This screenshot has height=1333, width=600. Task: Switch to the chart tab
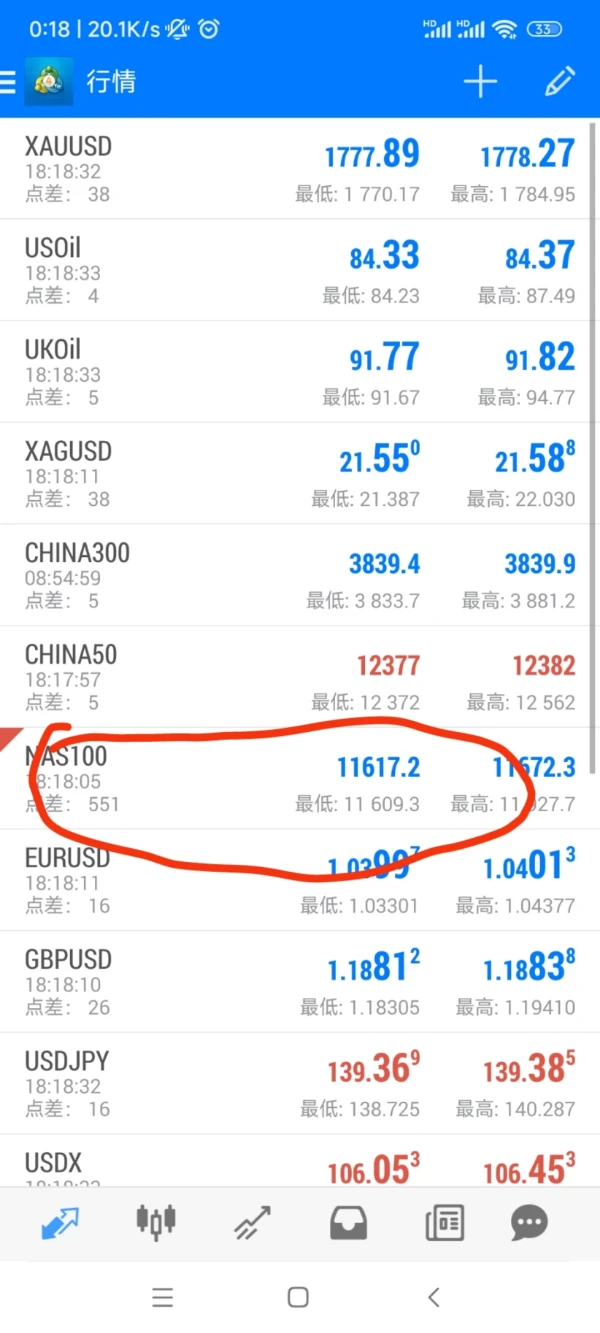(155, 1221)
